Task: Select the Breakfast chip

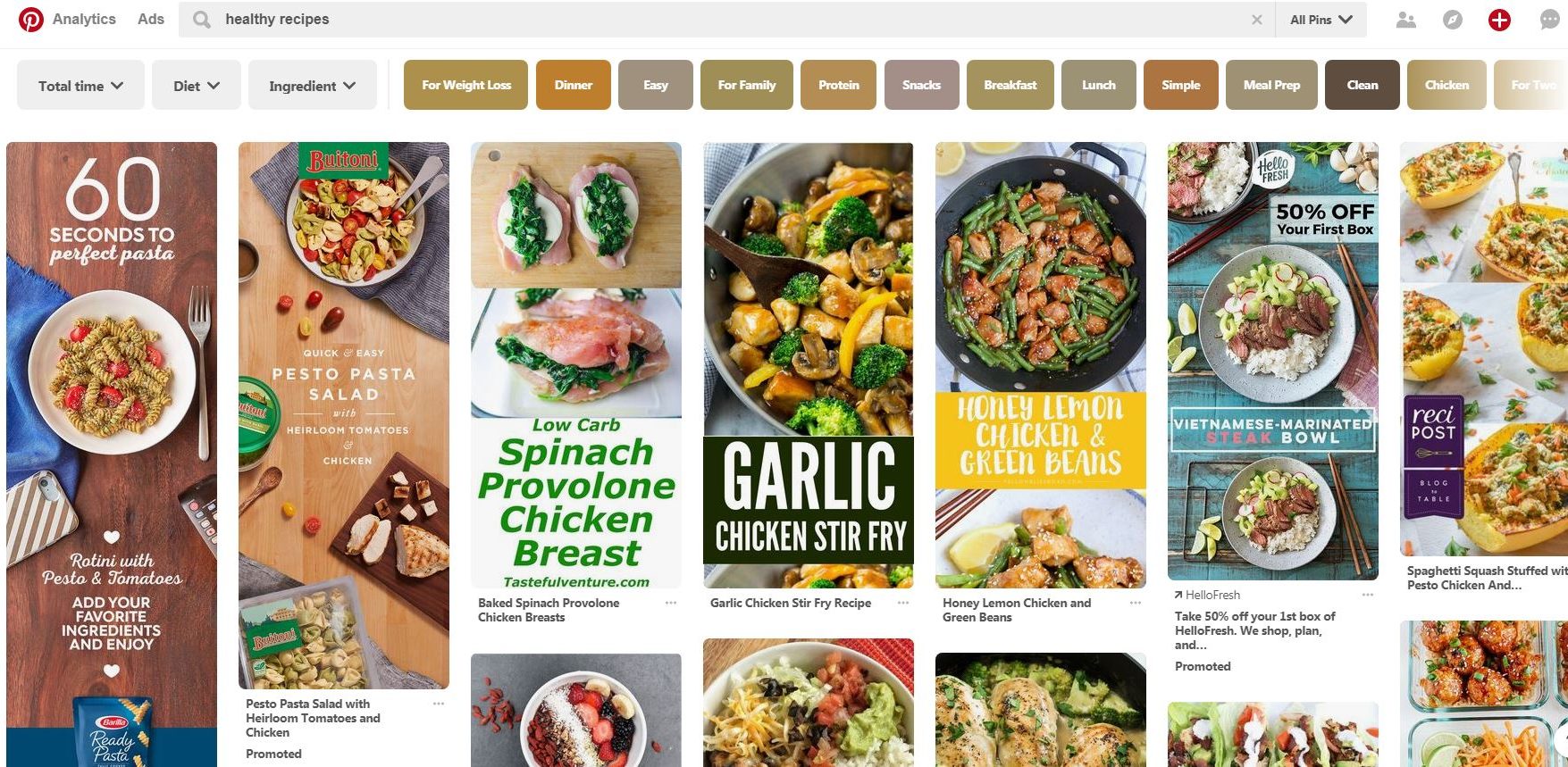Action: pyautogui.click(x=1010, y=86)
